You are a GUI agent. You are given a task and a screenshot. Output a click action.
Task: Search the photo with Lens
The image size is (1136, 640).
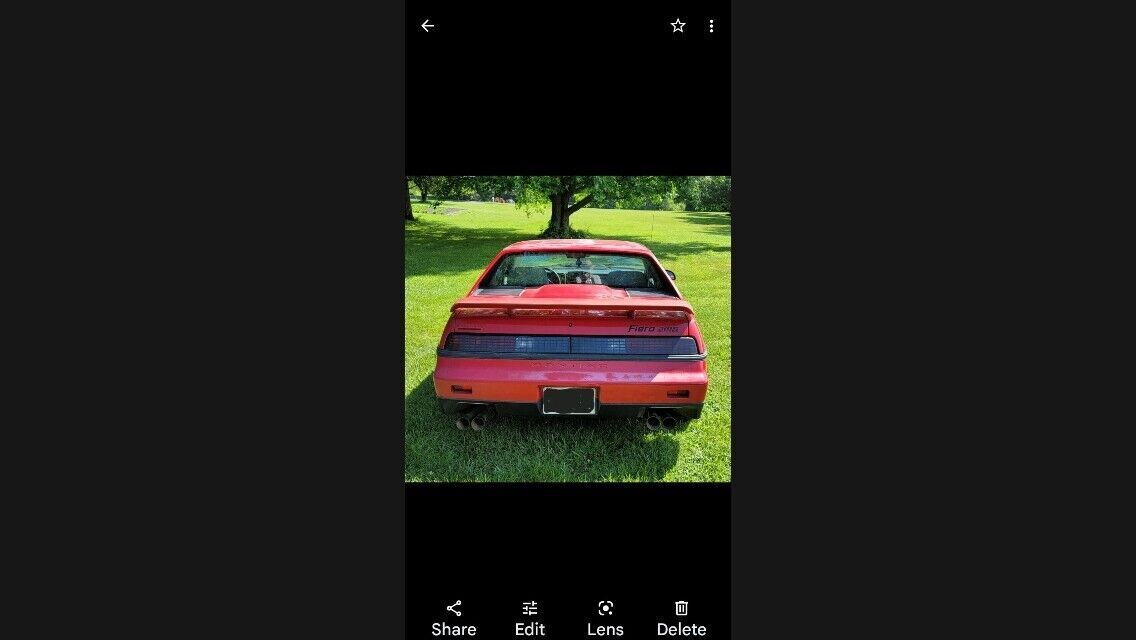605,617
